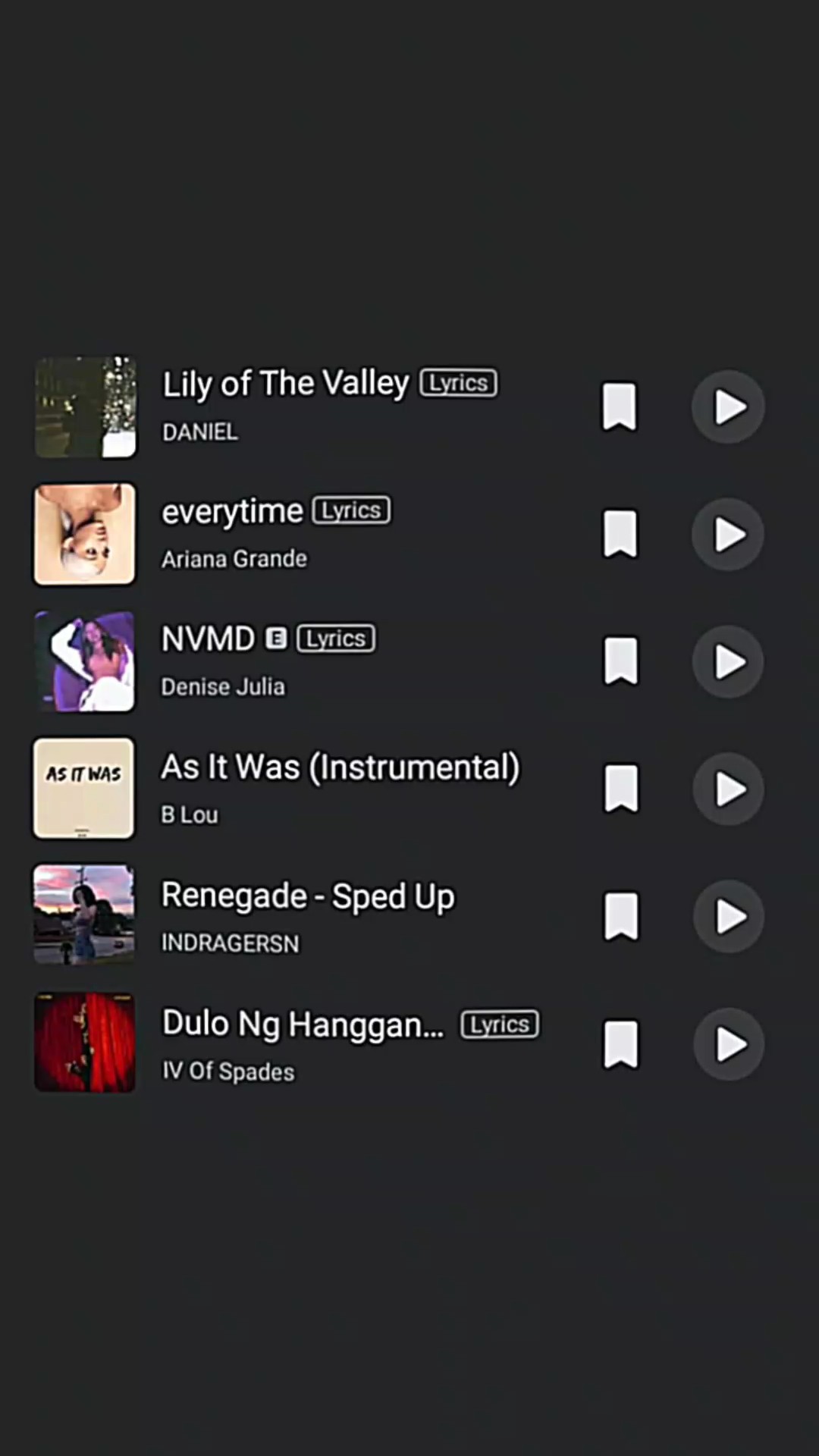Bookmark Lily of The Valley song
The image size is (819, 1456).
pos(620,407)
